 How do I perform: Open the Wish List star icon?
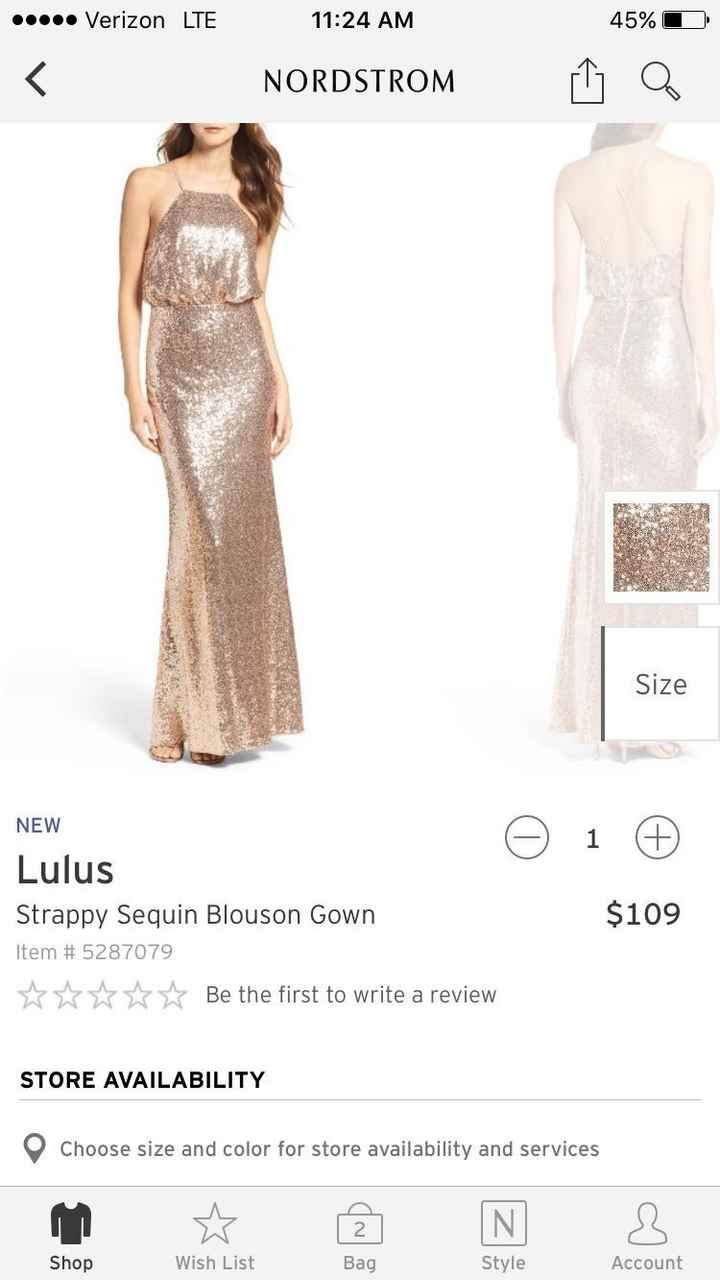point(215,1224)
